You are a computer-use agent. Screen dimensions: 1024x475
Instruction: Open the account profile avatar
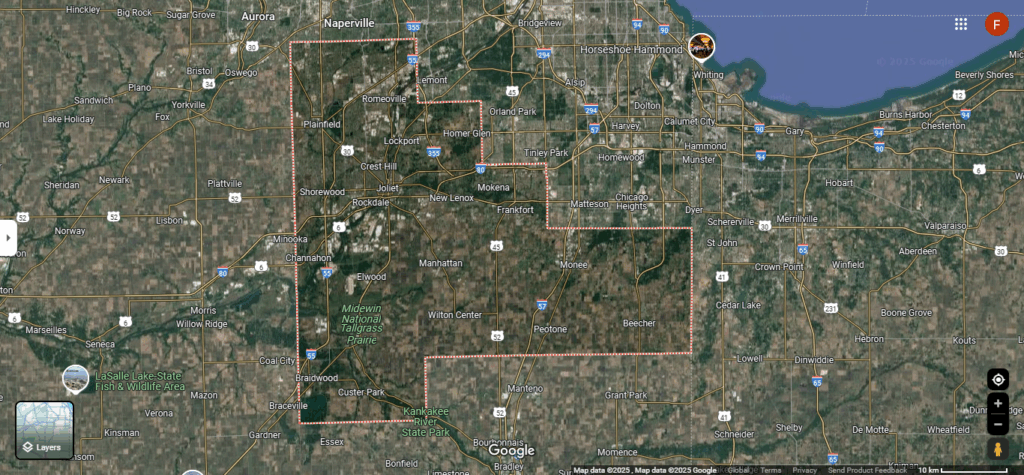pos(996,24)
